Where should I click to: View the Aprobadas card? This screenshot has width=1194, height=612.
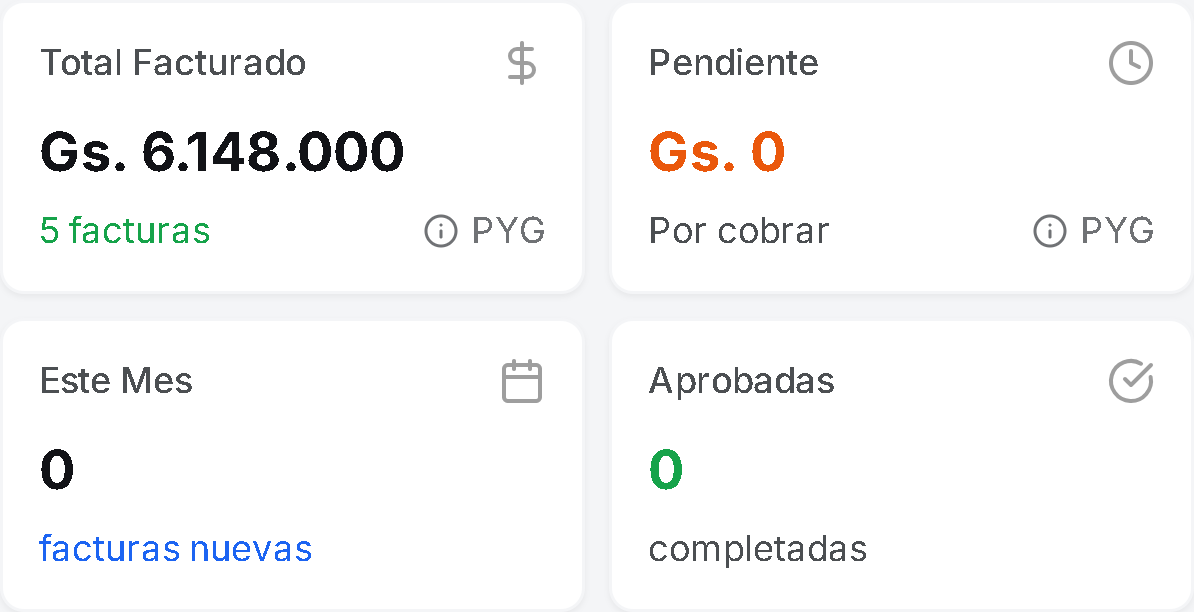pos(900,465)
